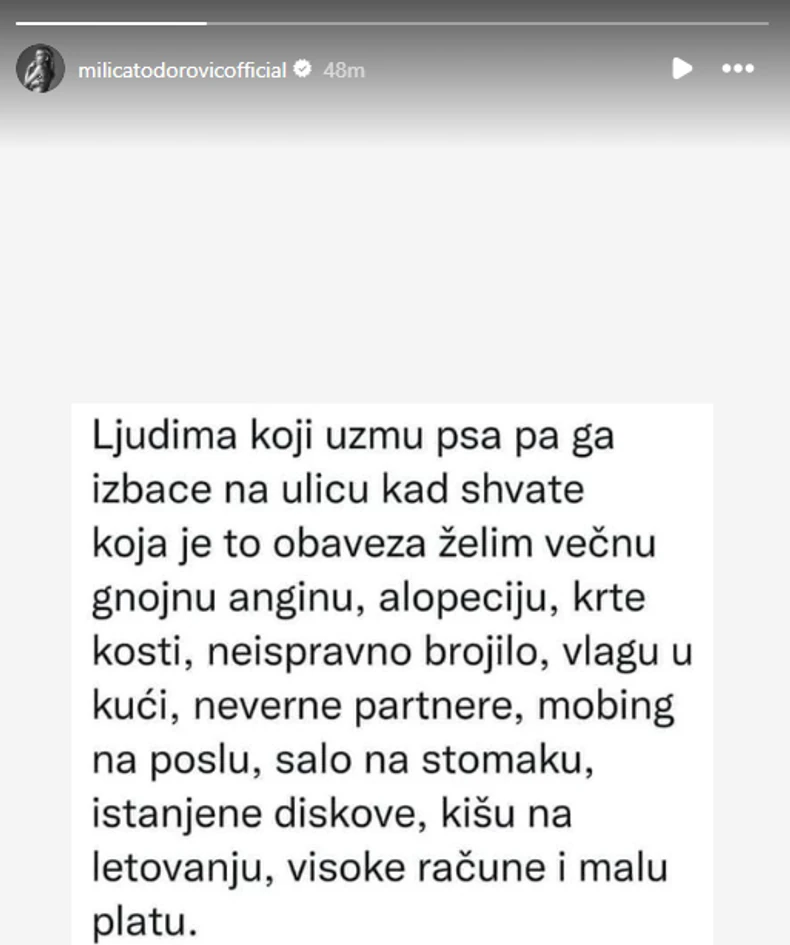Tap the right edge to advance the story
Screen dimensions: 790x945
pos(770,500)
